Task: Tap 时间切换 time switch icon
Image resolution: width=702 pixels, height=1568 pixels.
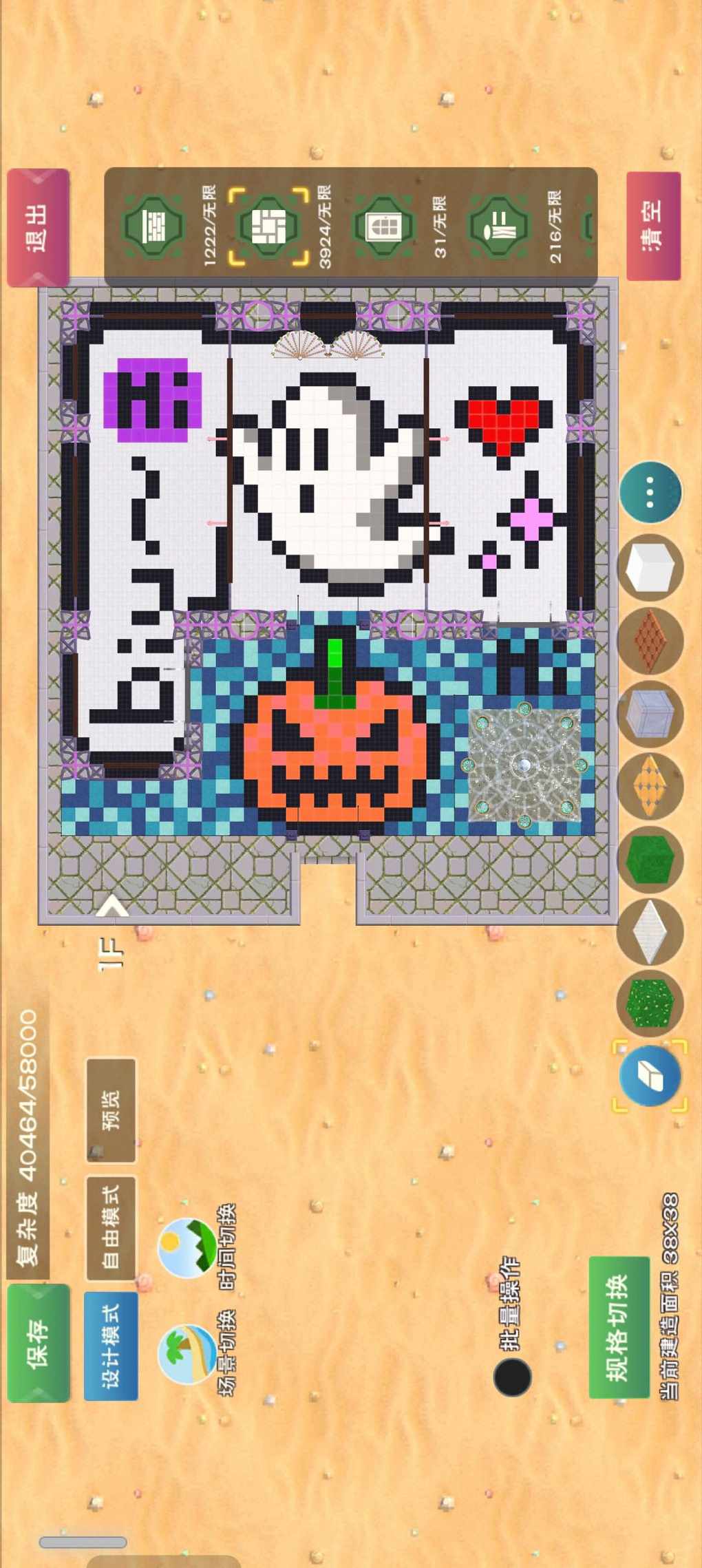Action: point(187,1247)
